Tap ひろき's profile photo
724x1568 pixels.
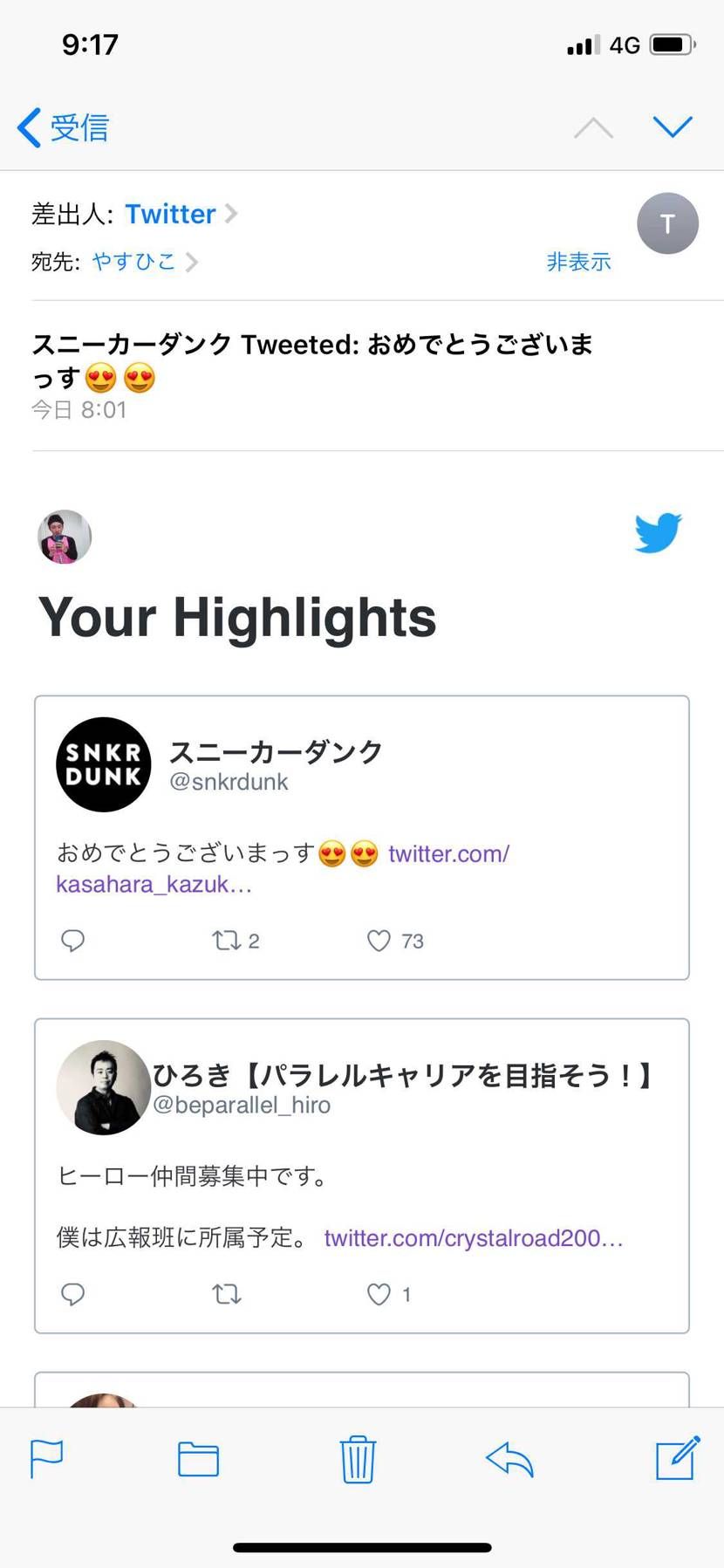tap(103, 1087)
